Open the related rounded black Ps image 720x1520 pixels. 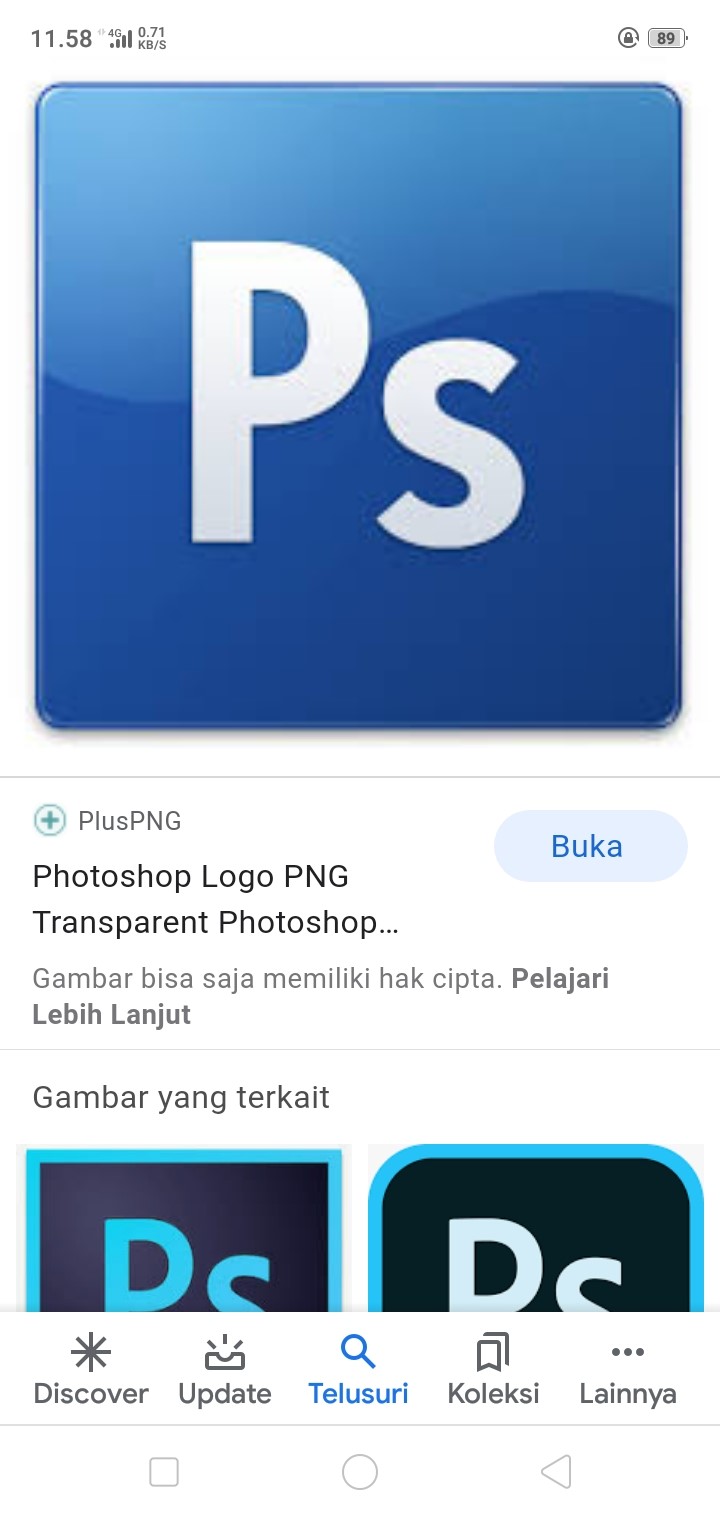tap(536, 1228)
